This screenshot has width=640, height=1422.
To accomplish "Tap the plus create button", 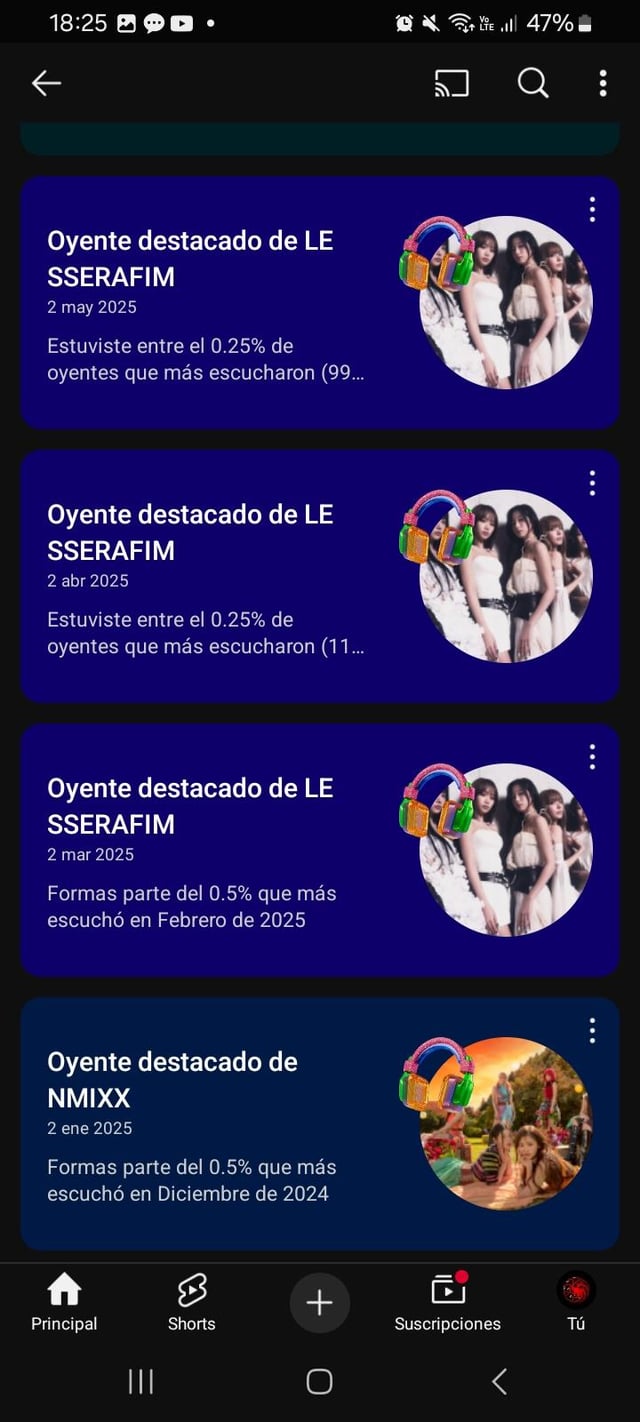I will (319, 1303).
